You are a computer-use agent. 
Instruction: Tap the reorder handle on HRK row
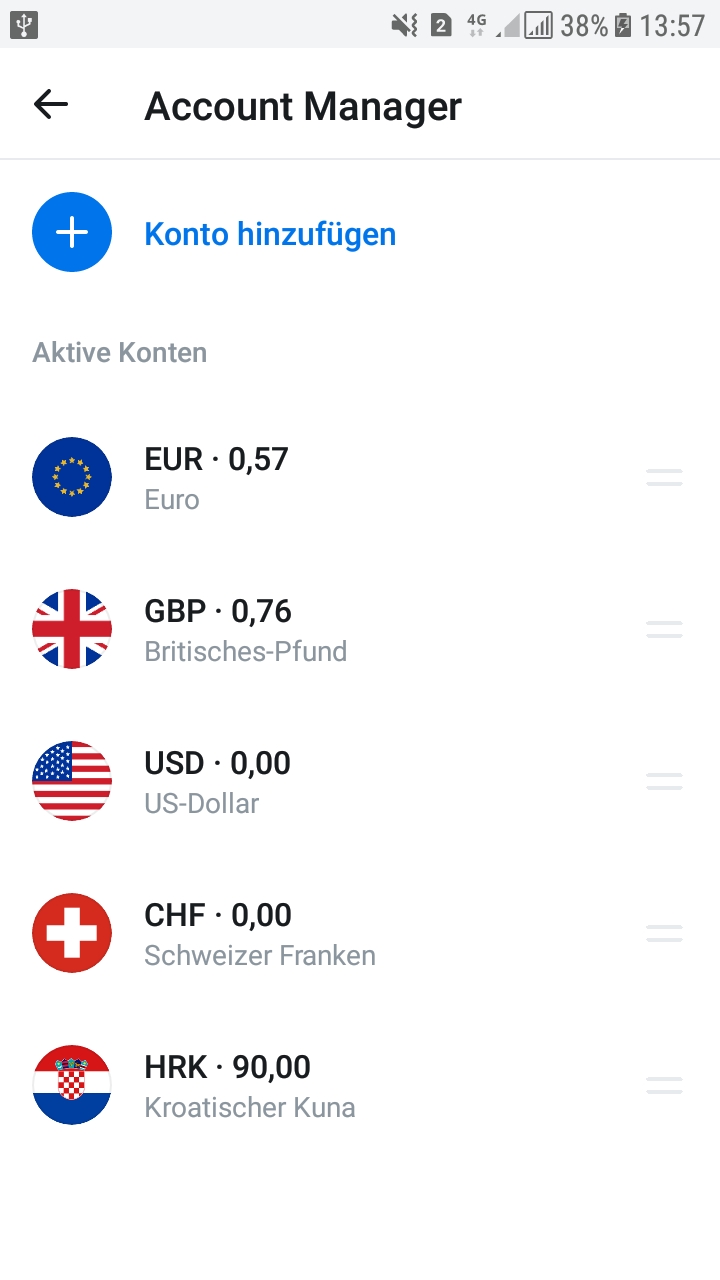(x=664, y=1086)
